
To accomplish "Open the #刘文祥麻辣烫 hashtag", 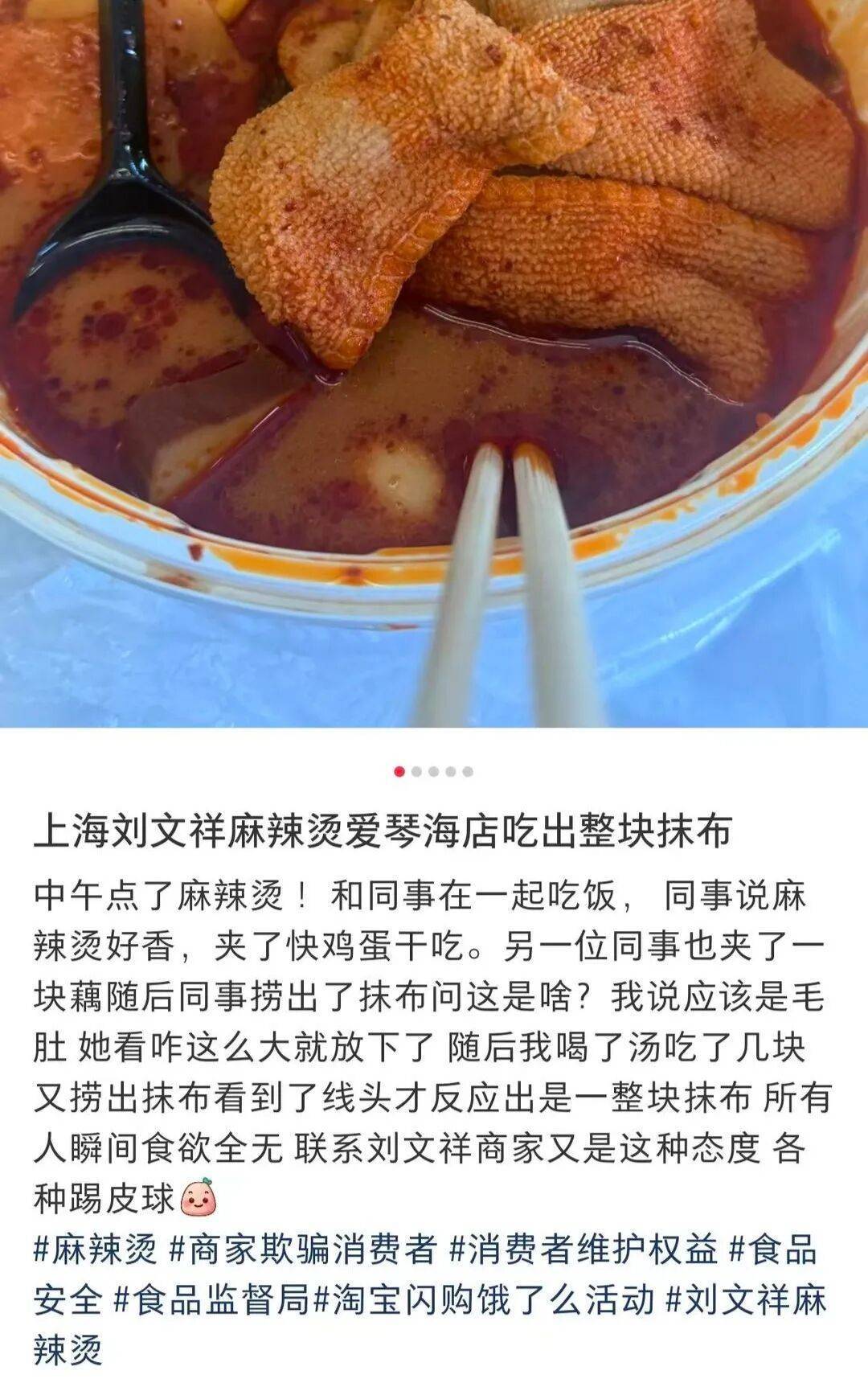I will point(746,1300).
